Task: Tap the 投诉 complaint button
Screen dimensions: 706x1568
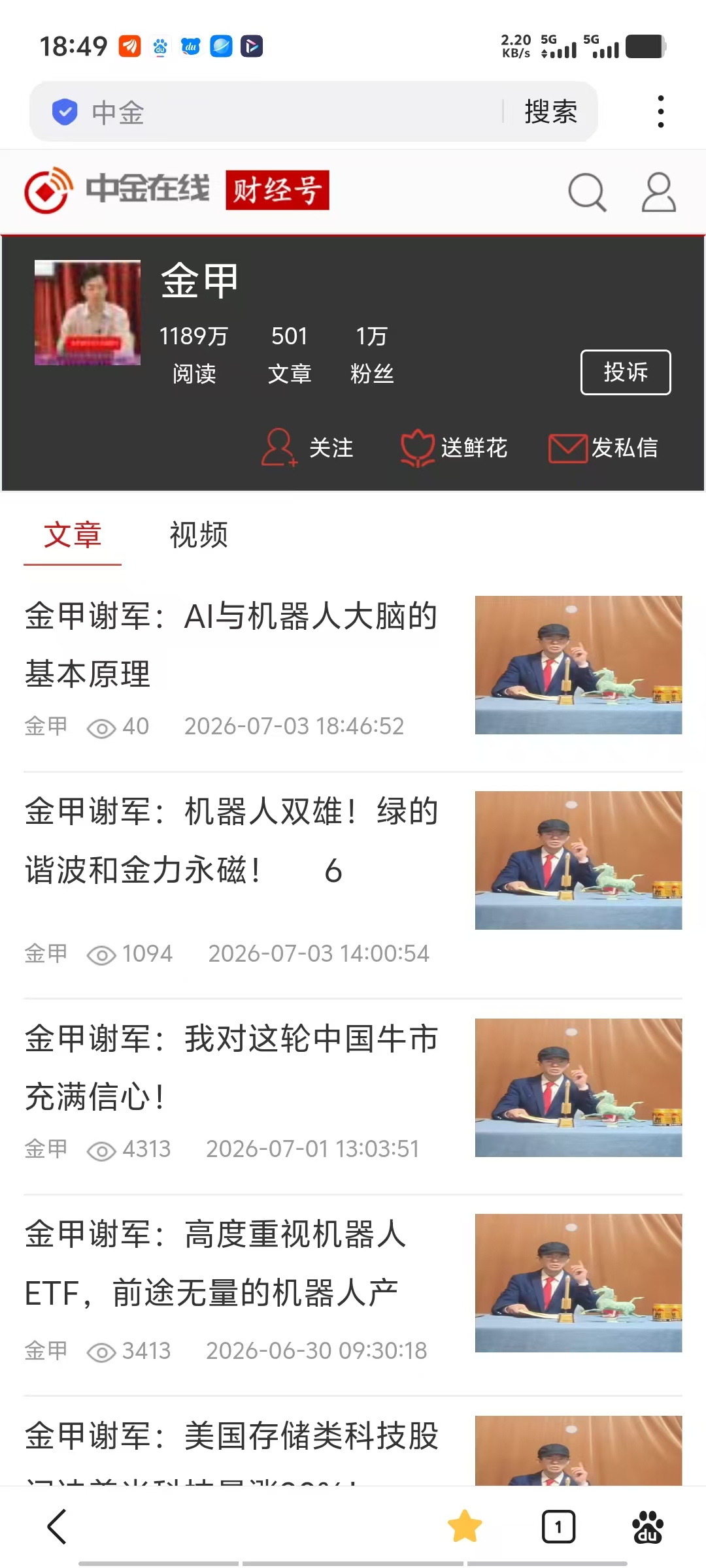Action: pyautogui.click(x=626, y=372)
